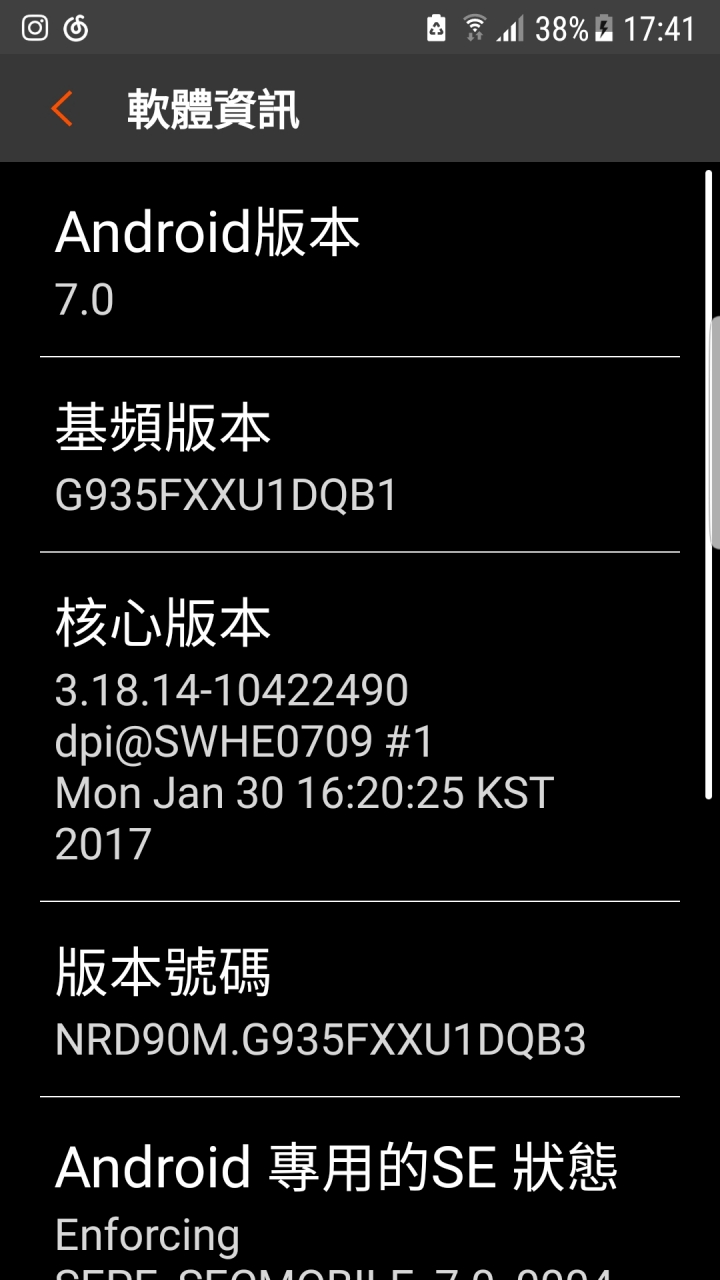Image resolution: width=720 pixels, height=1280 pixels.
Task: Go back from the 軟體資訊 screen
Action: [62, 108]
